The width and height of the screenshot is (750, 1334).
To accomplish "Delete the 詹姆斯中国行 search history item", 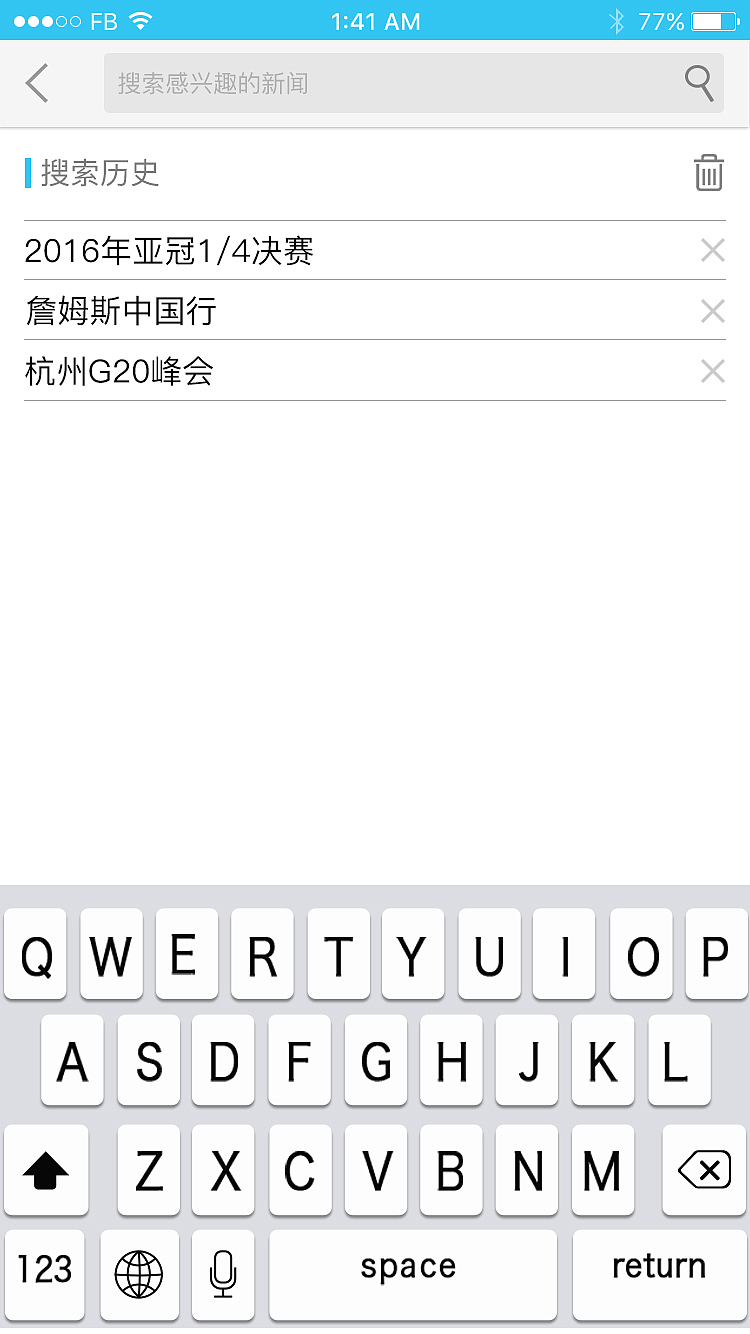I will coord(712,310).
